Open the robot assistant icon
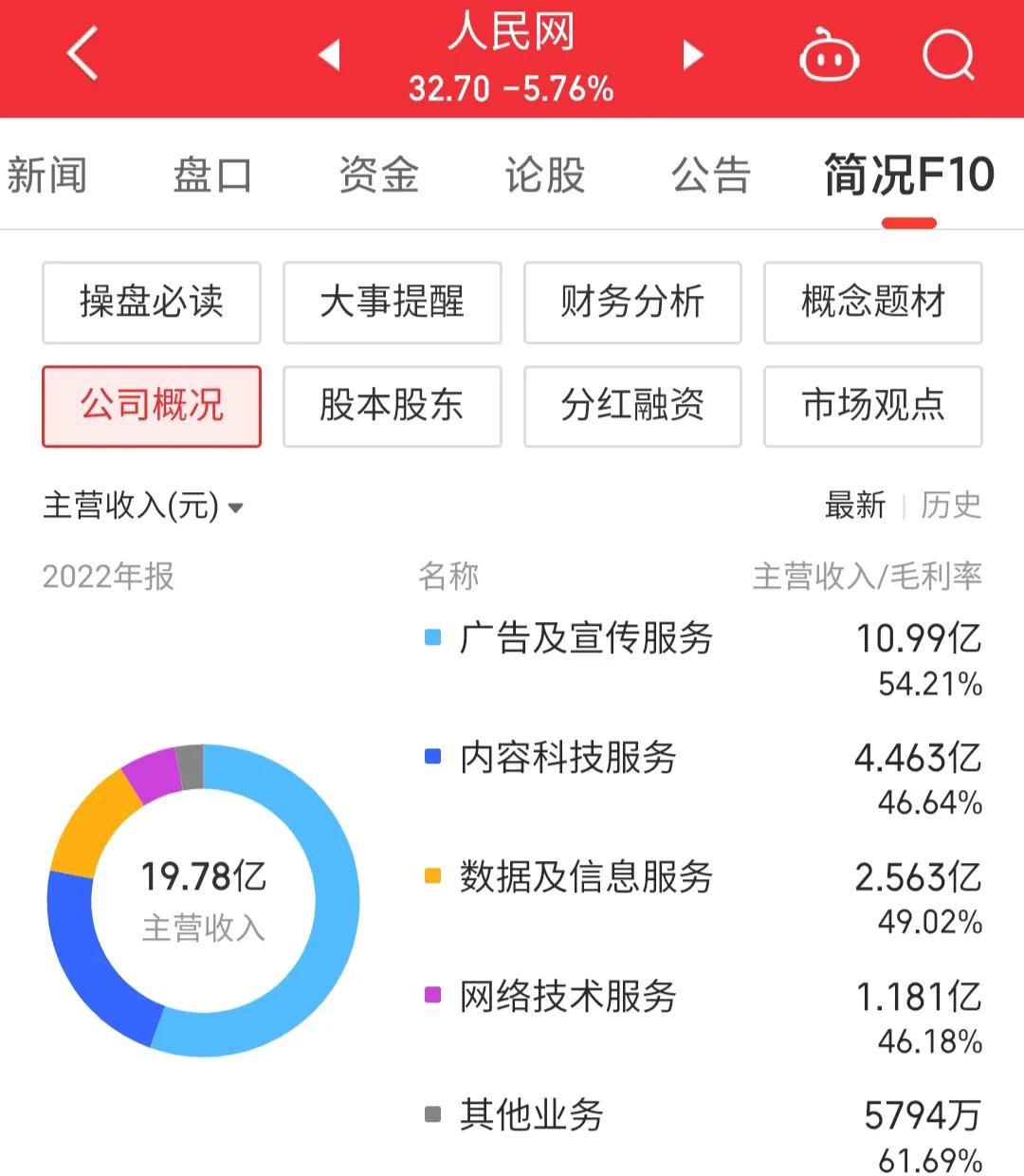 pos(829,54)
